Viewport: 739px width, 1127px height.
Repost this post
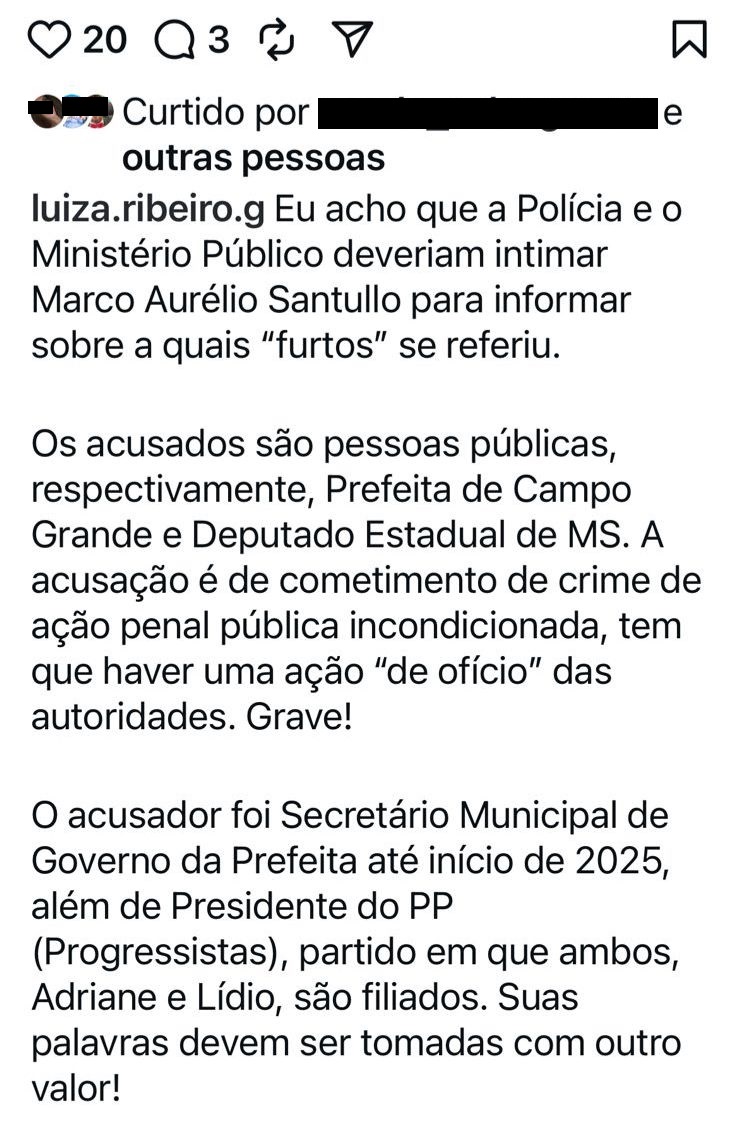(276, 40)
